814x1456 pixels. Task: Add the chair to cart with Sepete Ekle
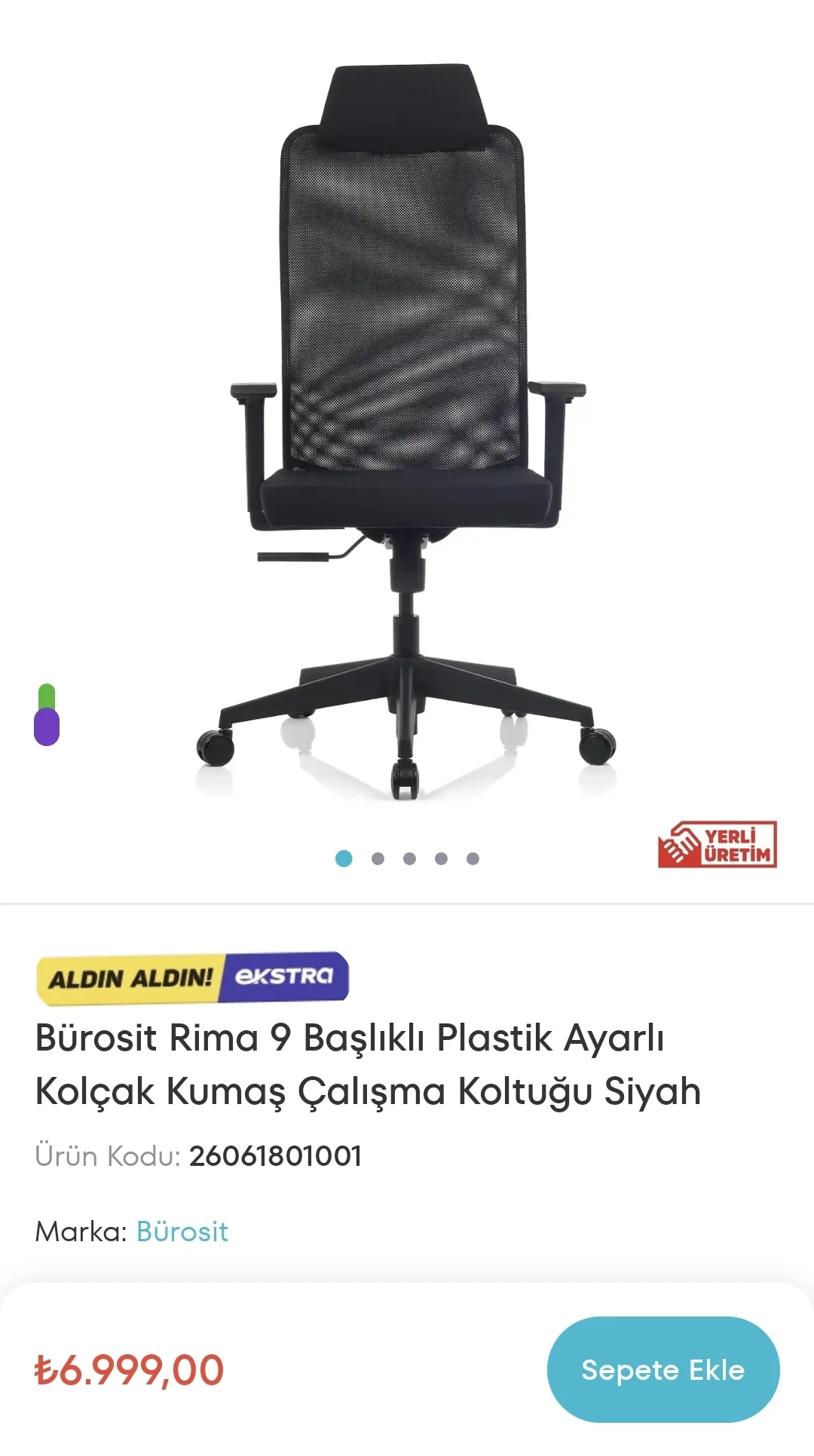(x=663, y=1369)
